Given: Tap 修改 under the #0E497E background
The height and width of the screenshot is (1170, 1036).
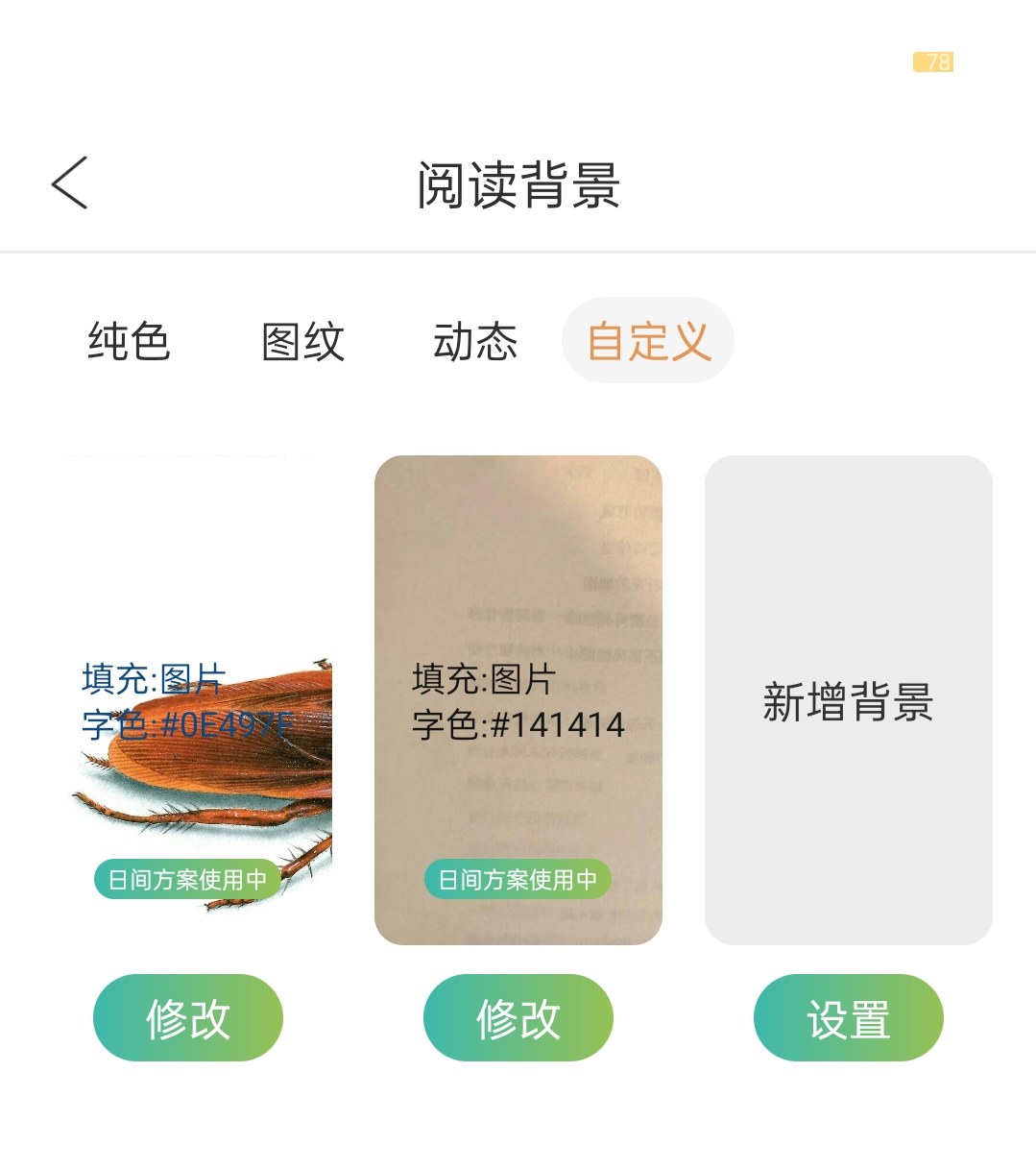Looking at the screenshot, I should [188, 1017].
